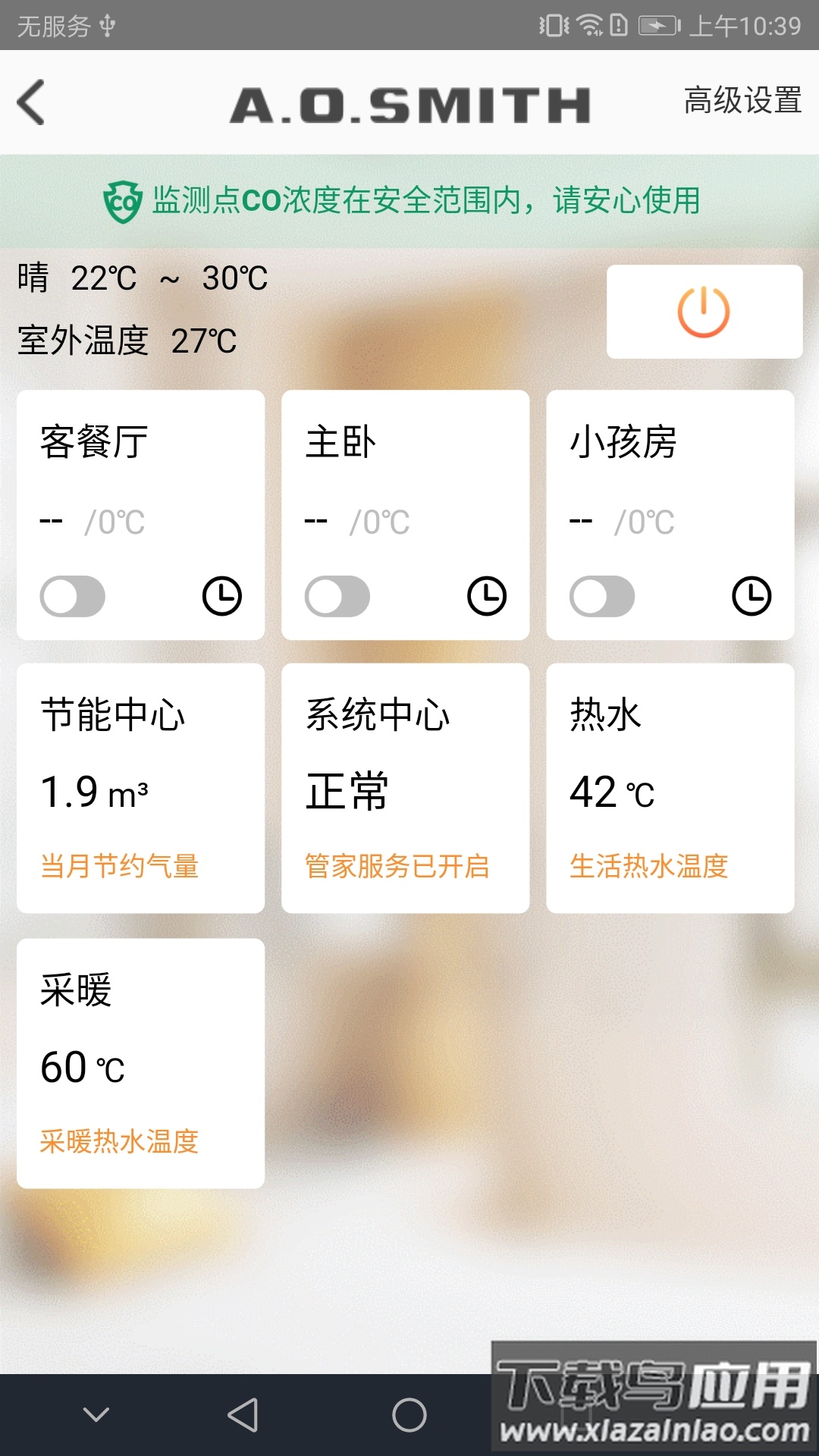819x1456 pixels.
Task: Tap the CO safety notification banner
Action: click(409, 201)
